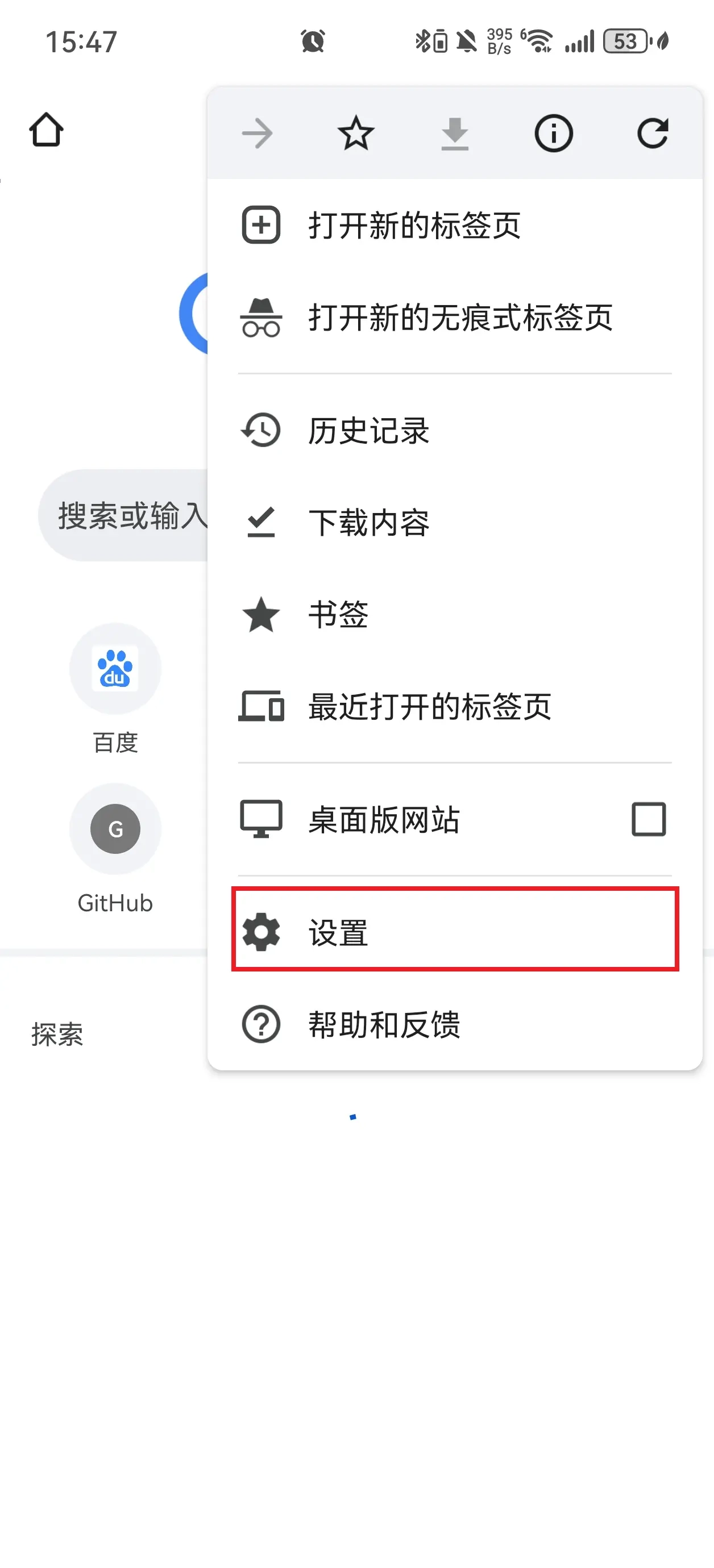This screenshot has height=1568, width=714.
Task: Open 打开新的标签页 menu item
Action: pos(414,224)
